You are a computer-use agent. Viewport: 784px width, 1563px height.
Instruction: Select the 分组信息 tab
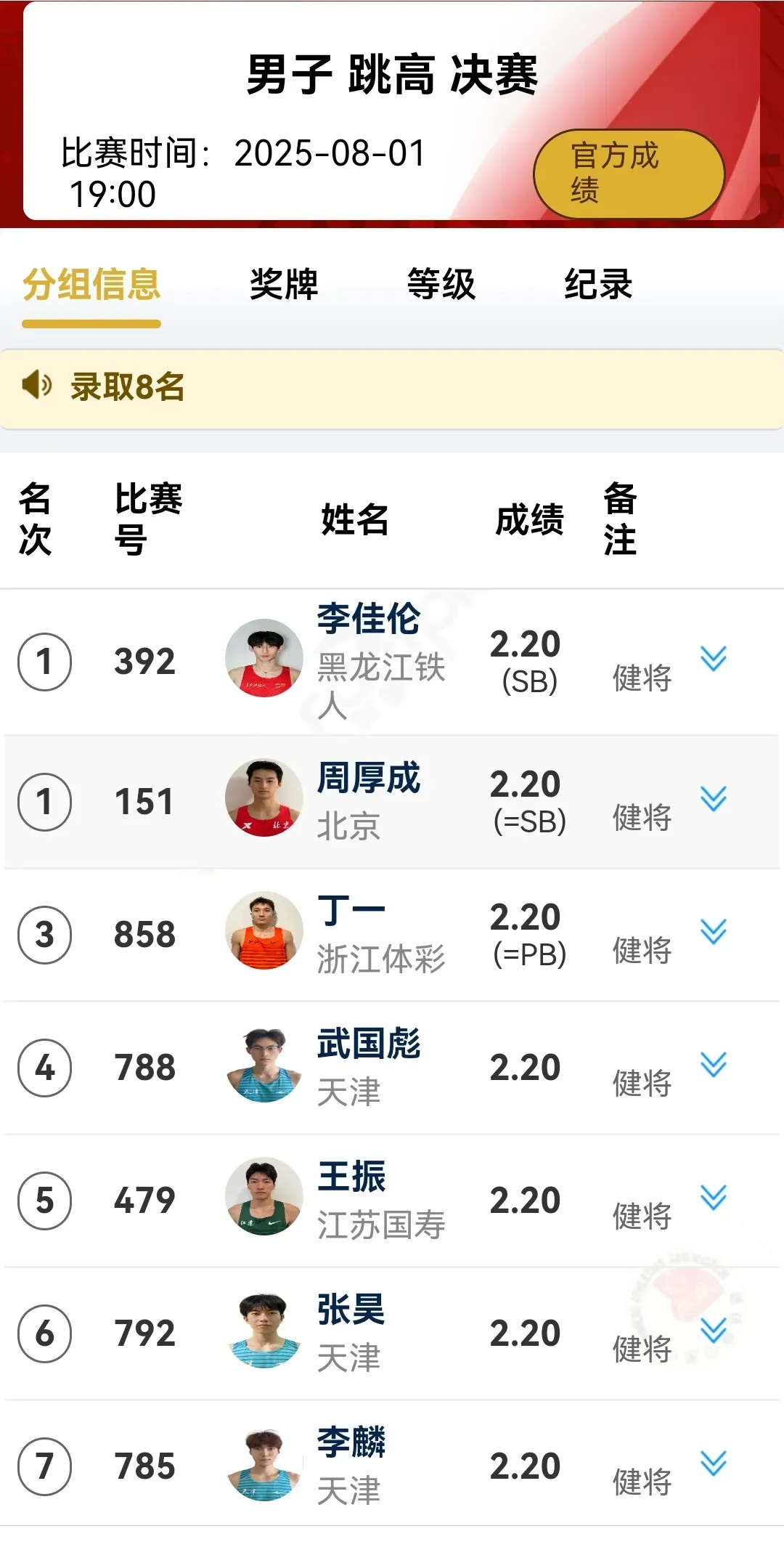tap(91, 284)
